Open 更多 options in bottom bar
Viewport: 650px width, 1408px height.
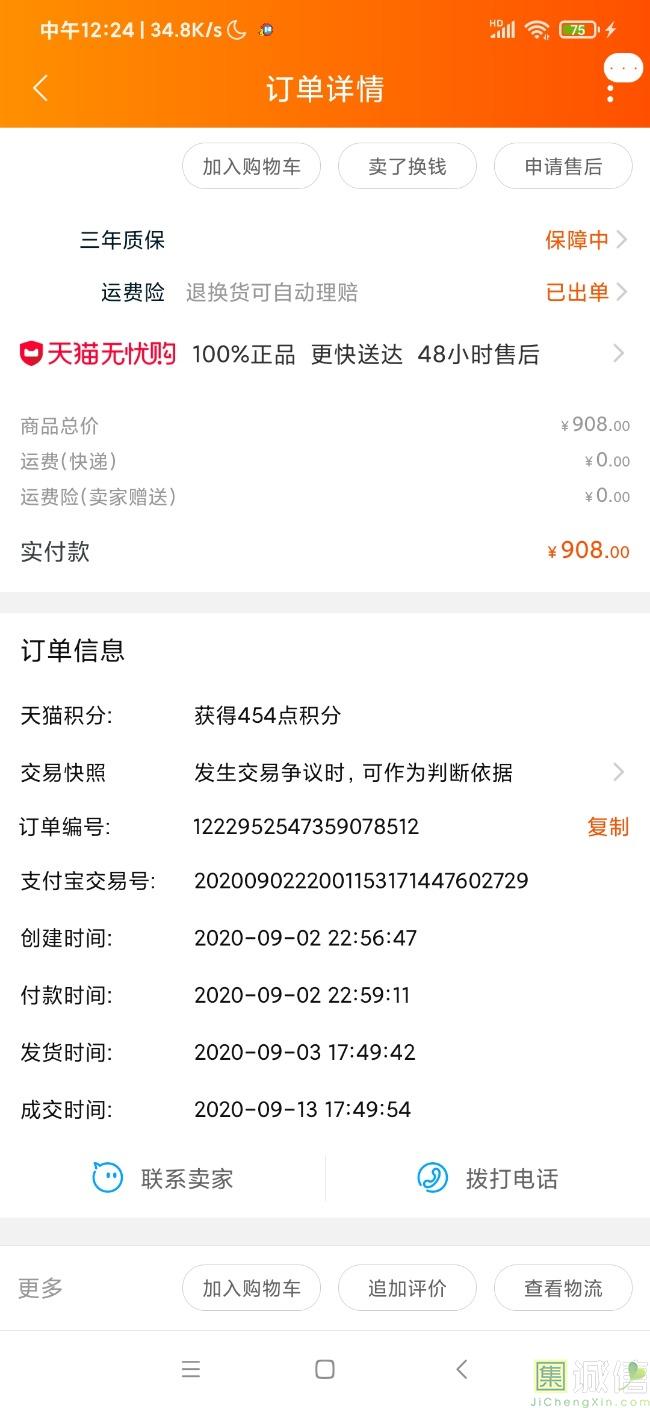coord(40,1288)
